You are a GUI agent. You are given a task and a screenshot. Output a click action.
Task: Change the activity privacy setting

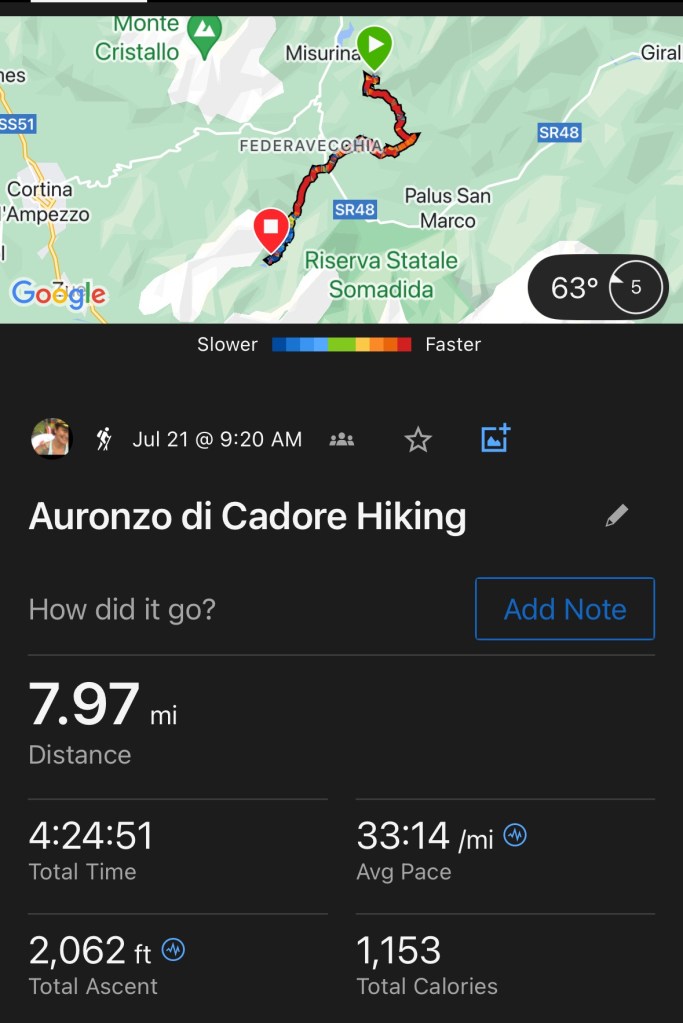coord(342,439)
